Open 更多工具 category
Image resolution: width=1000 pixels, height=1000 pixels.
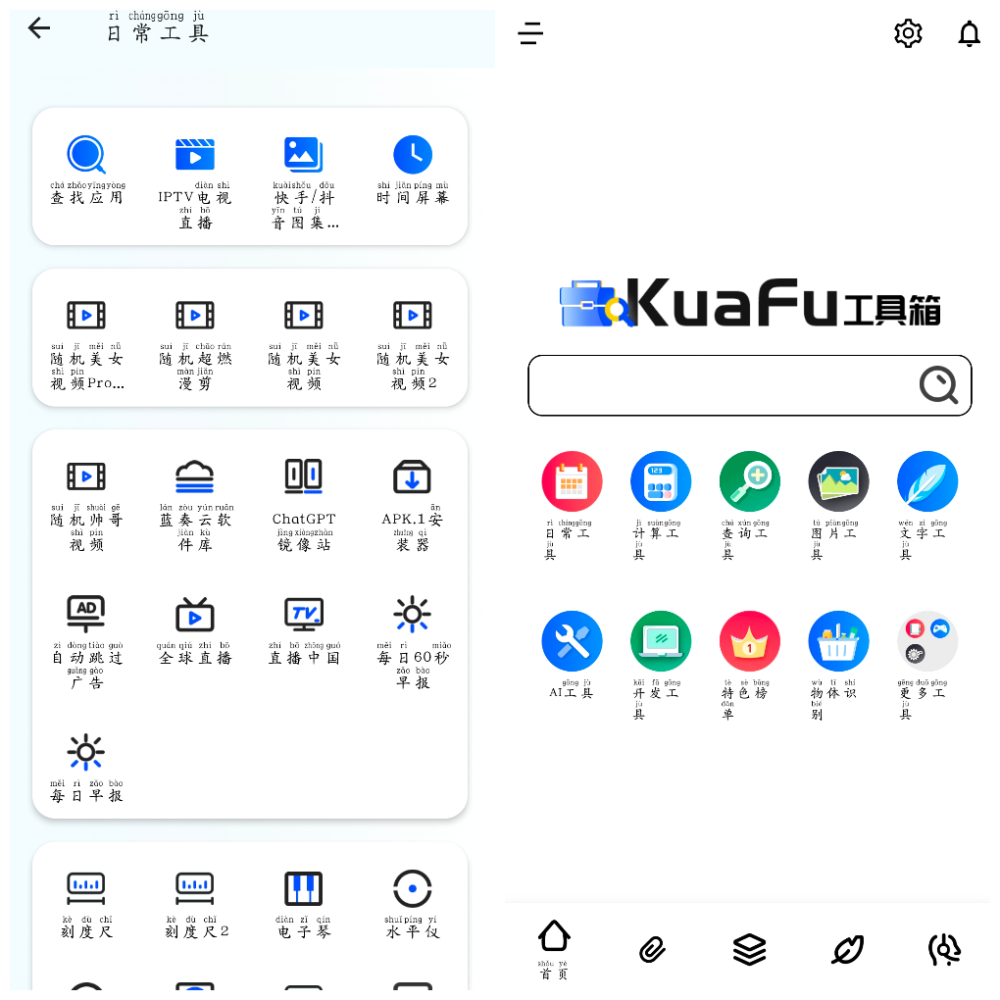(x=927, y=642)
